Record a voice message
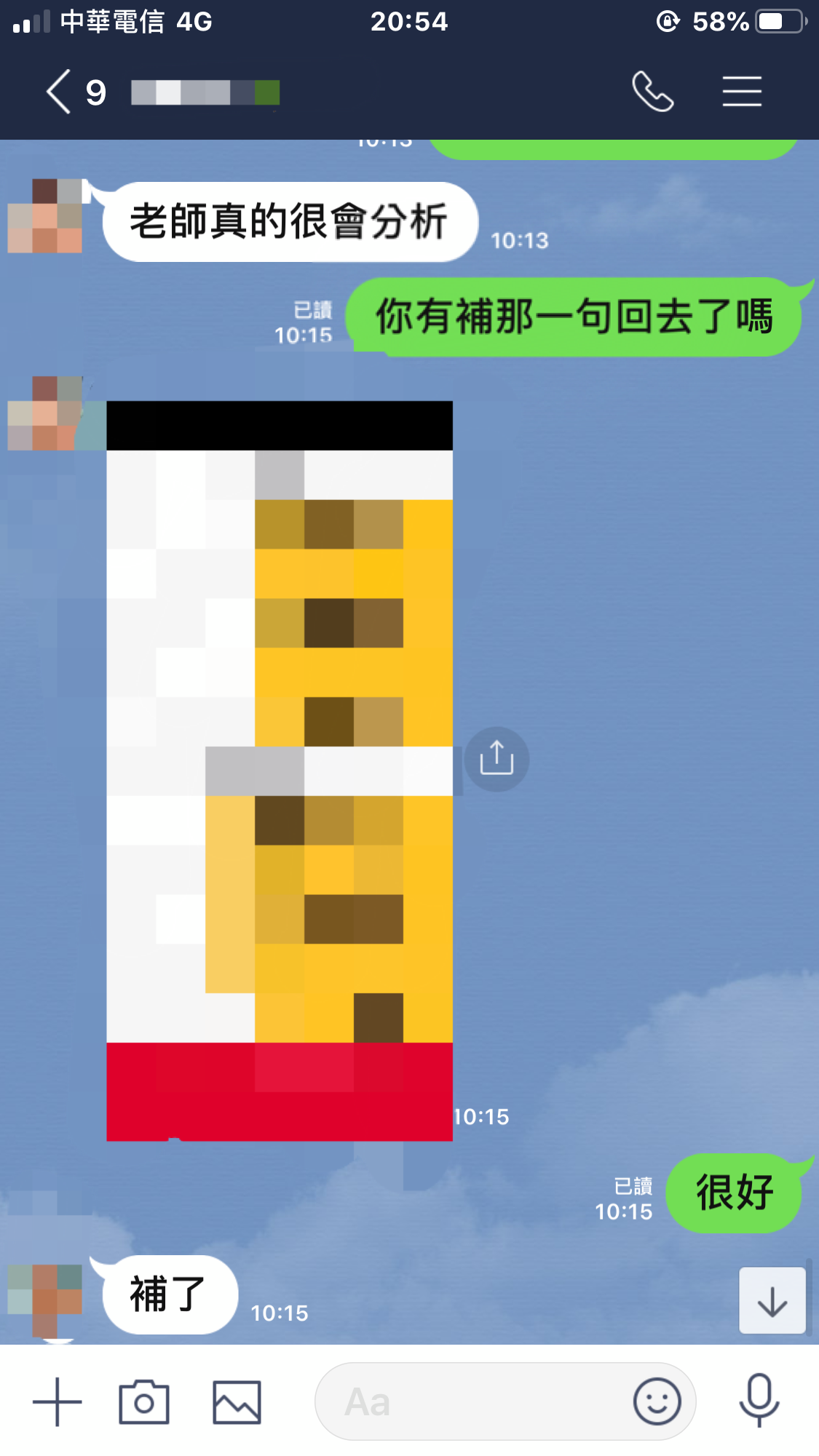The width and height of the screenshot is (819, 1456). click(x=759, y=1400)
